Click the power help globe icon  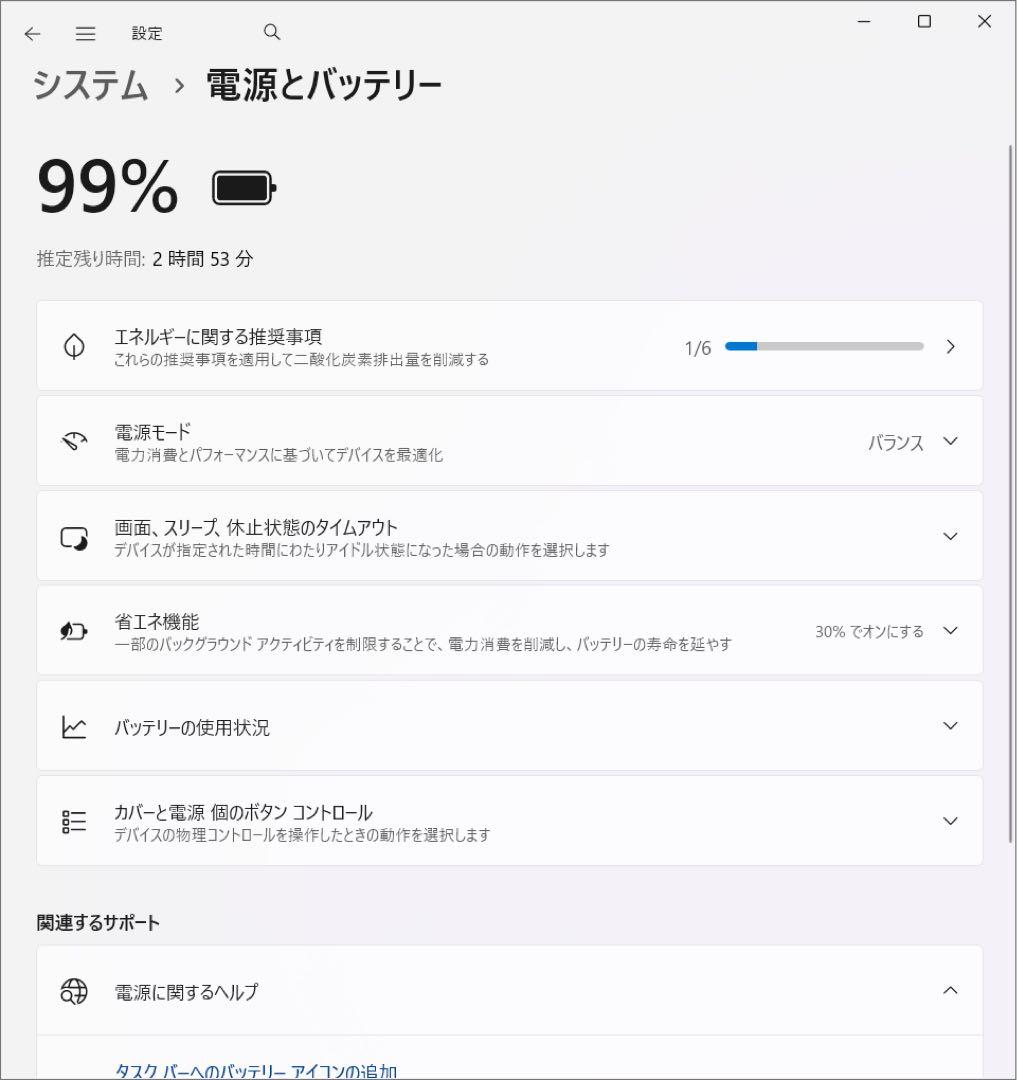(x=73, y=990)
